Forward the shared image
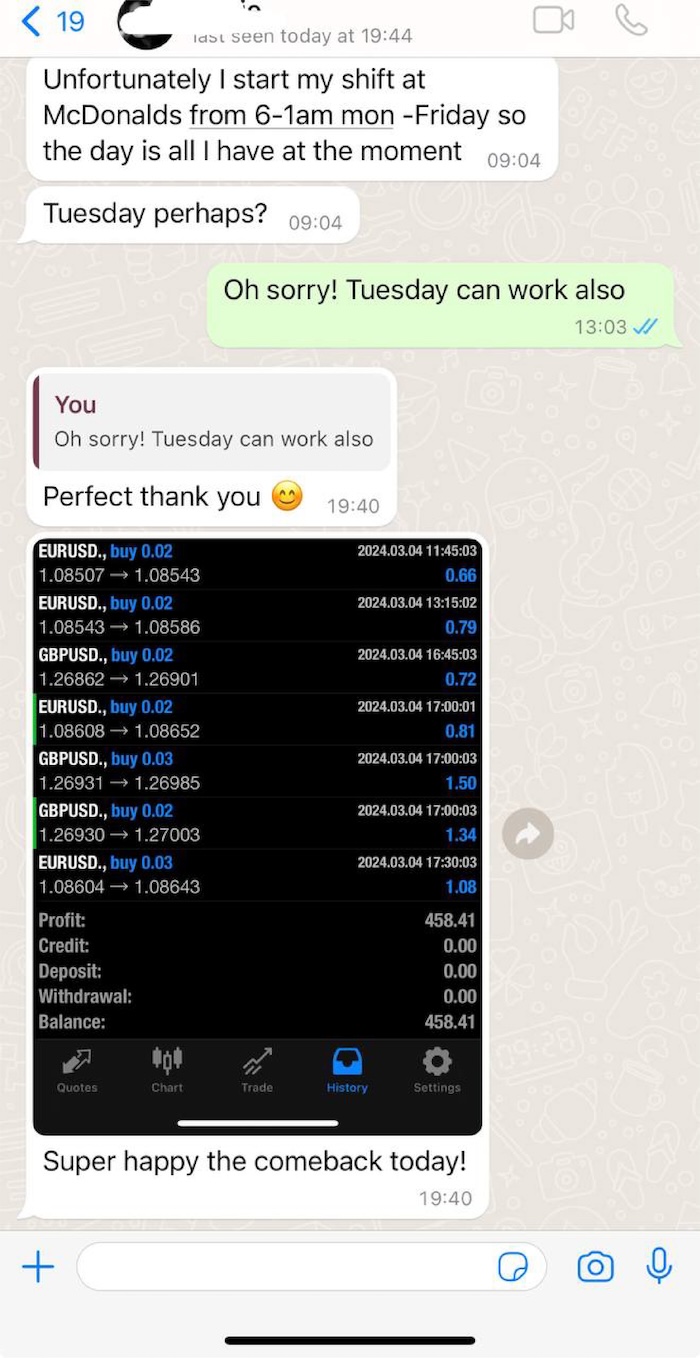The image size is (700, 1358). tap(528, 833)
